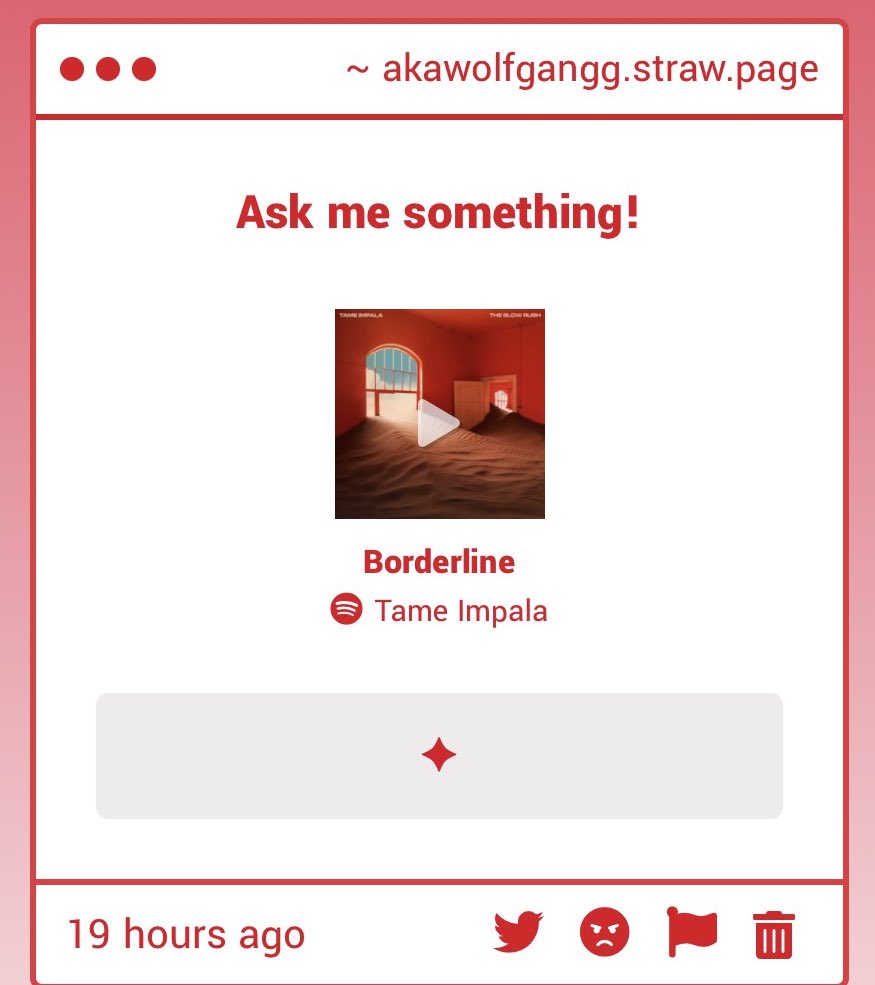Viewport: 875px width, 985px height.
Task: Share this answer on Twitter
Action: click(519, 933)
